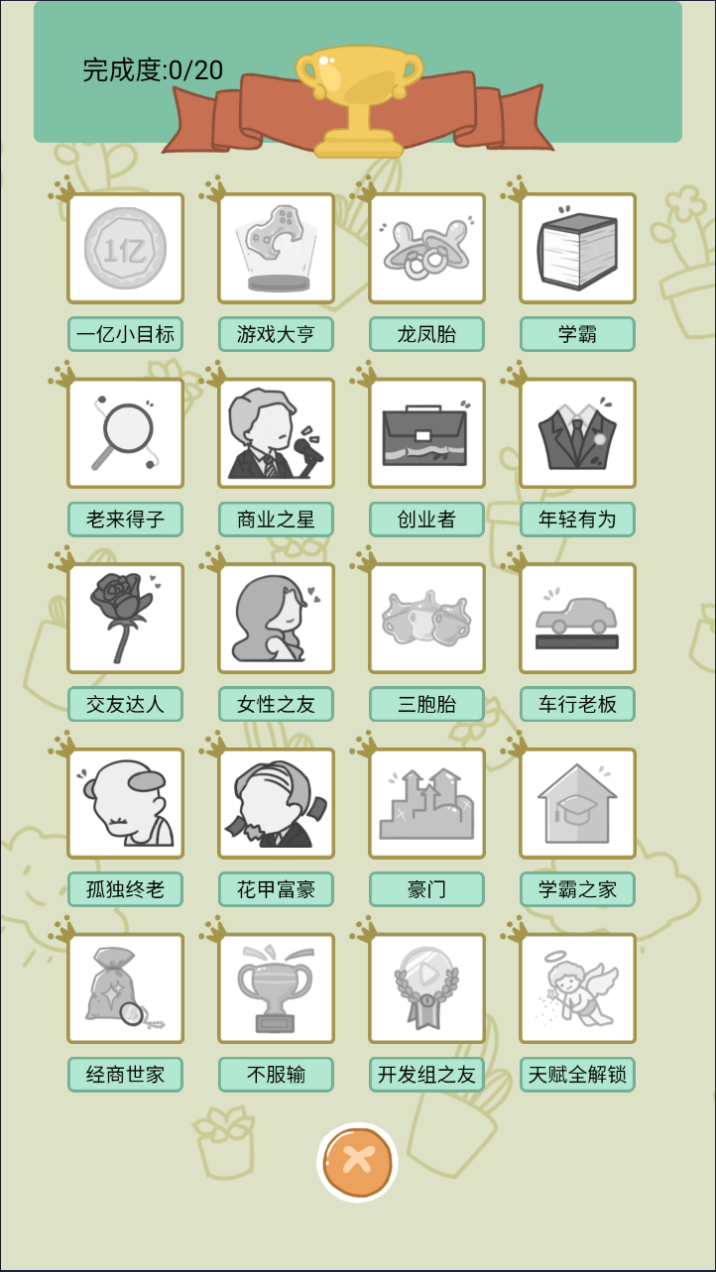
Task: Close the achievements screen with the orange X
Action: [x=357, y=1161]
